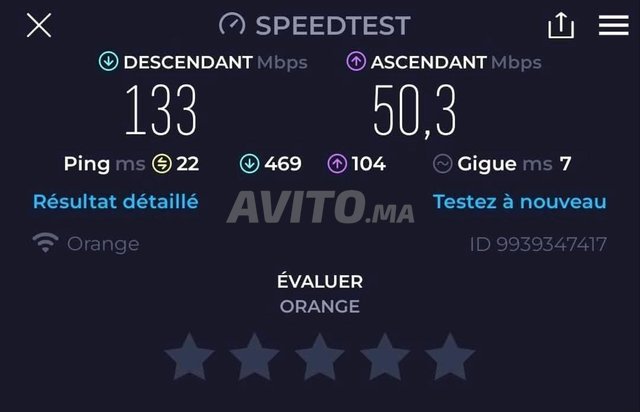Rate Orange with three stars
Screen dimensions: 640x412
pyautogui.click(x=320, y=357)
